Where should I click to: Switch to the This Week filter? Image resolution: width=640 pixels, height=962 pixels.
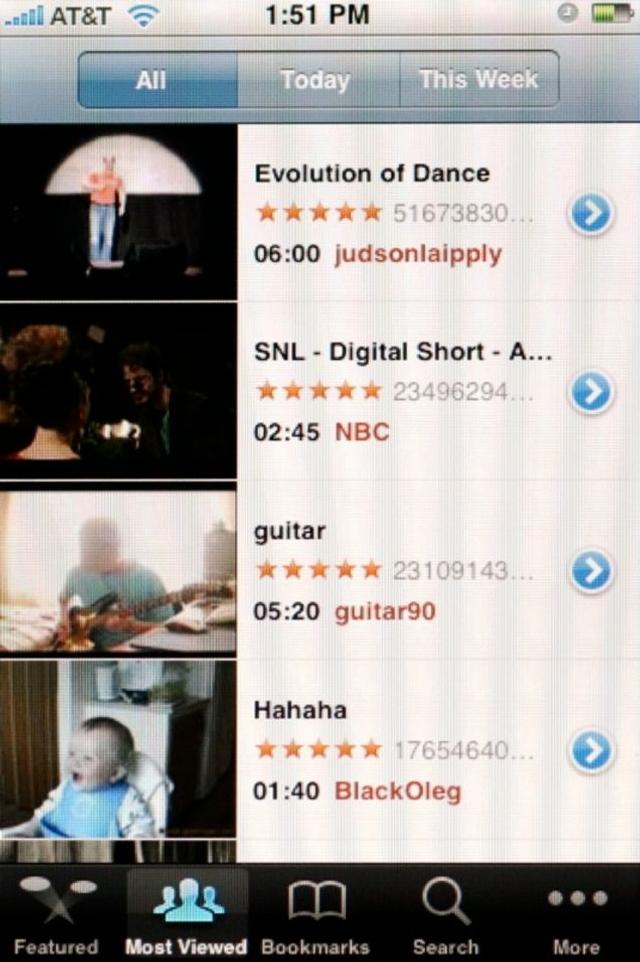coord(478,80)
